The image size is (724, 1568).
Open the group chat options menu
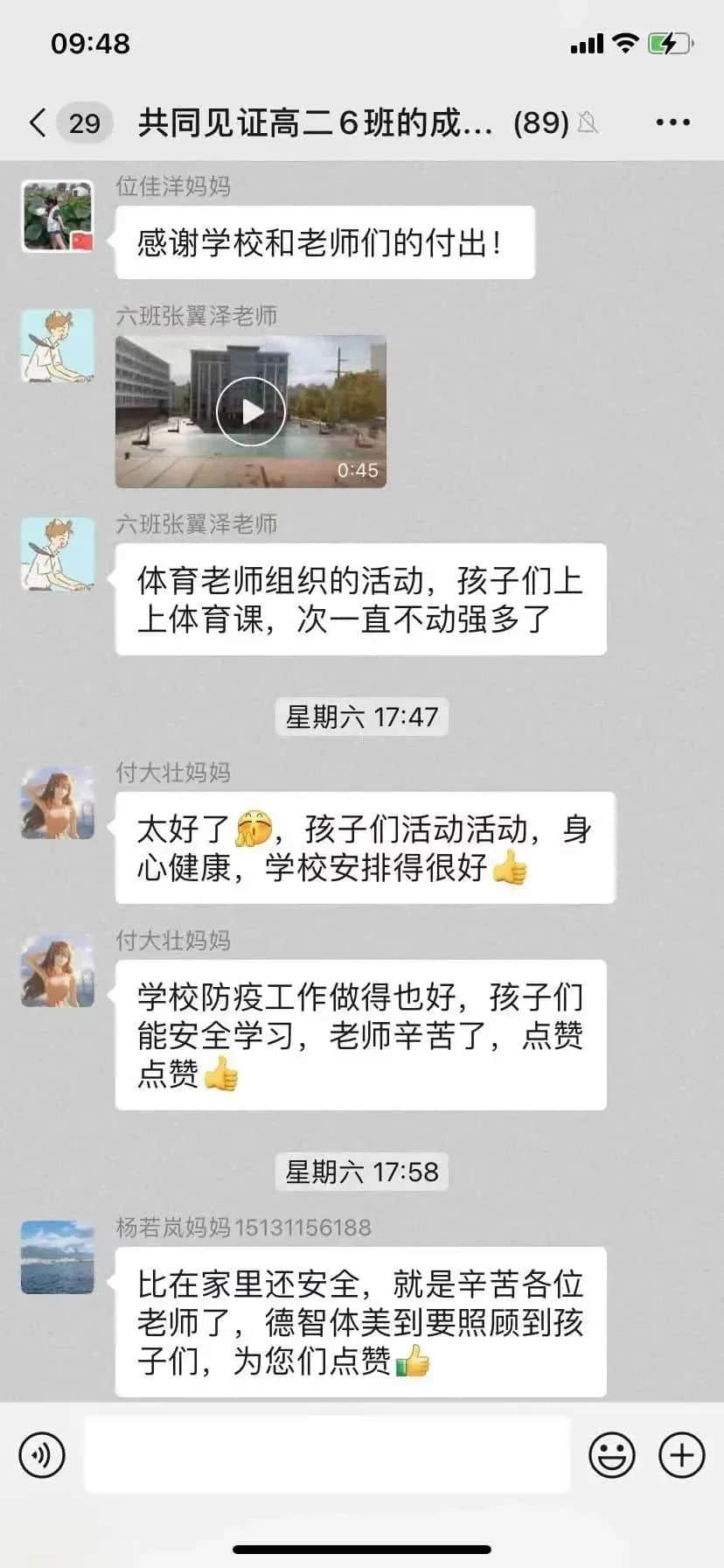(x=672, y=122)
